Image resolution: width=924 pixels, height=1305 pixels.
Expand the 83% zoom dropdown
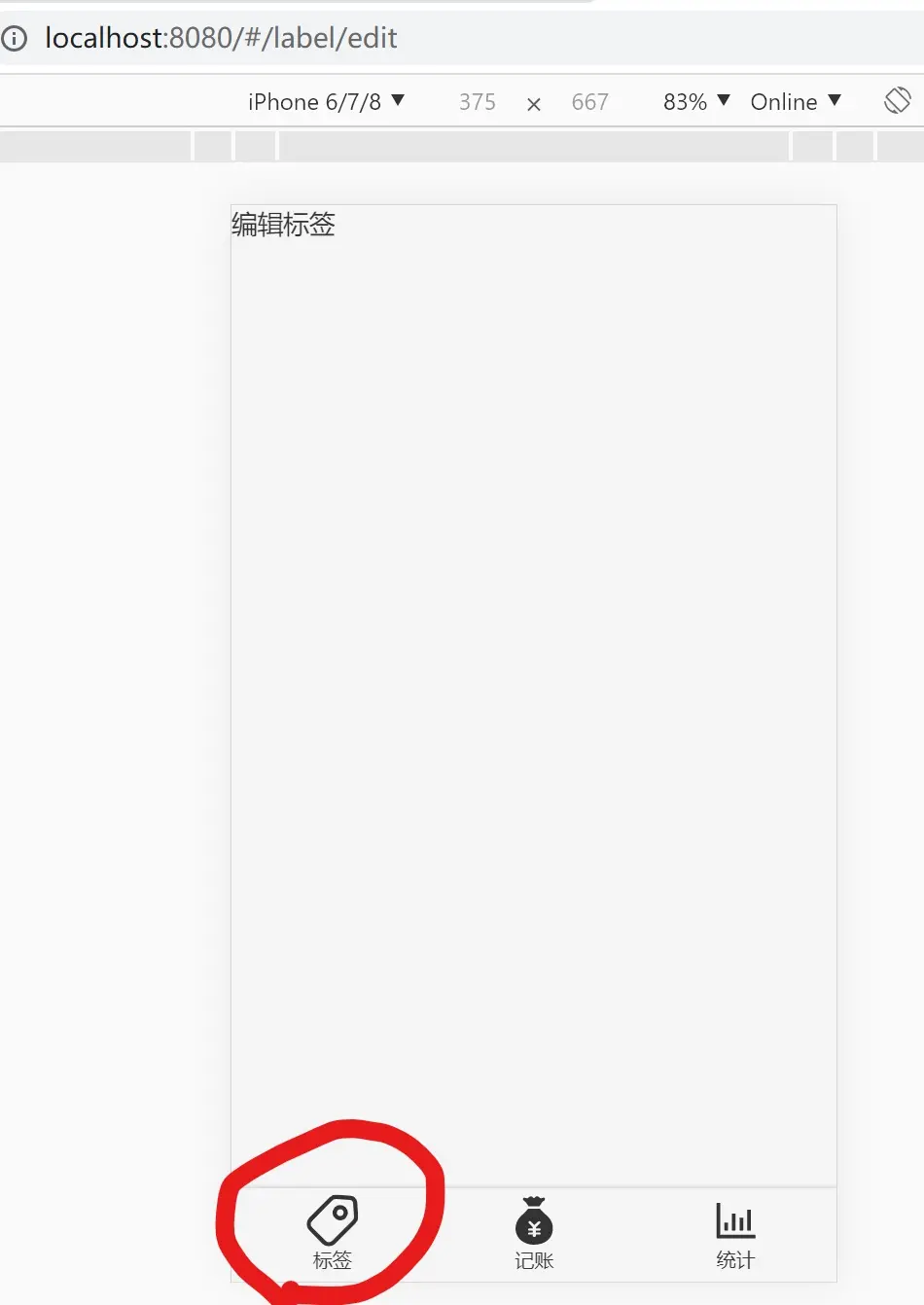[695, 102]
